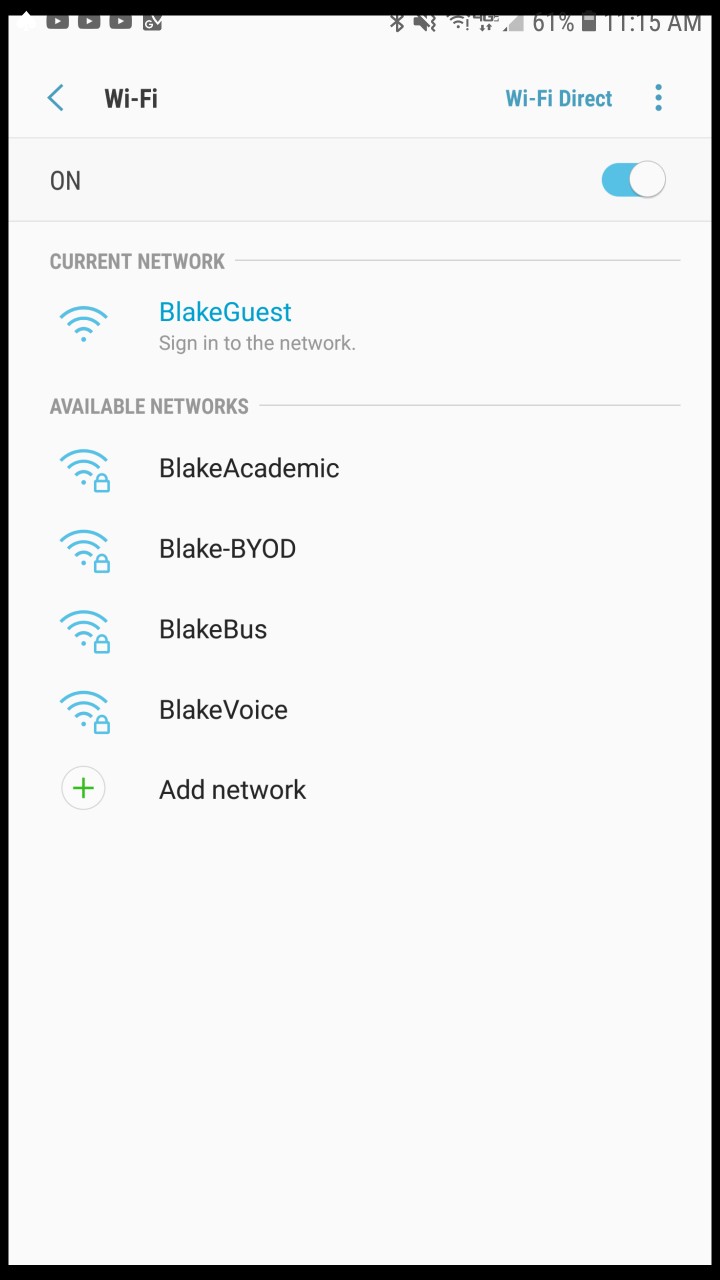Add a new network

point(360,789)
